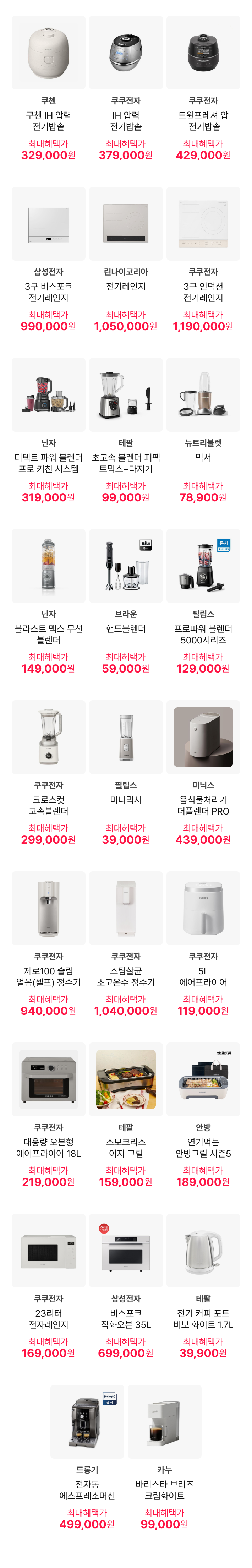This screenshot has width=252, height=1568.
Task: View 쿠쿠전자 트윈프레셔 압 전기밥솥
Action: point(203,53)
